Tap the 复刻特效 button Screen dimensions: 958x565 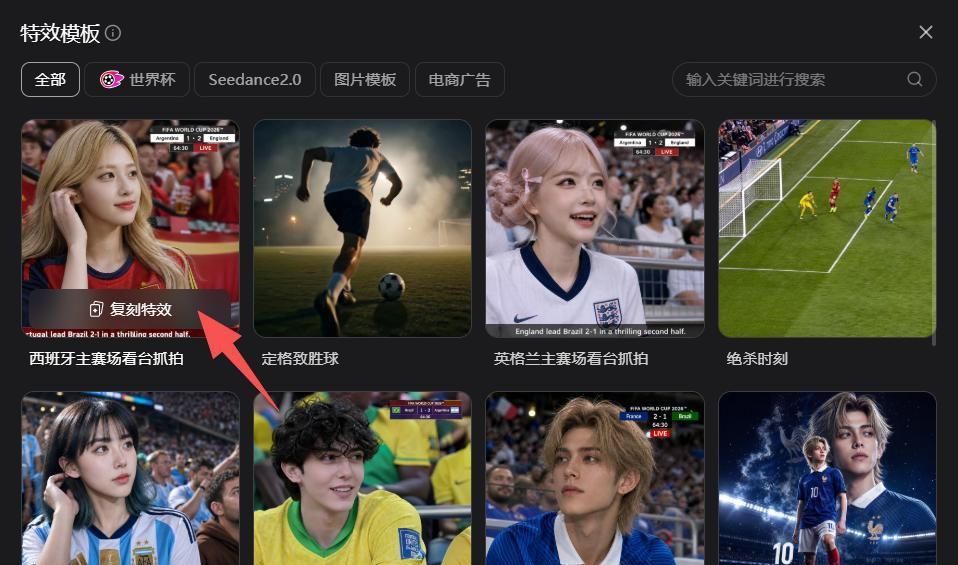(130, 309)
